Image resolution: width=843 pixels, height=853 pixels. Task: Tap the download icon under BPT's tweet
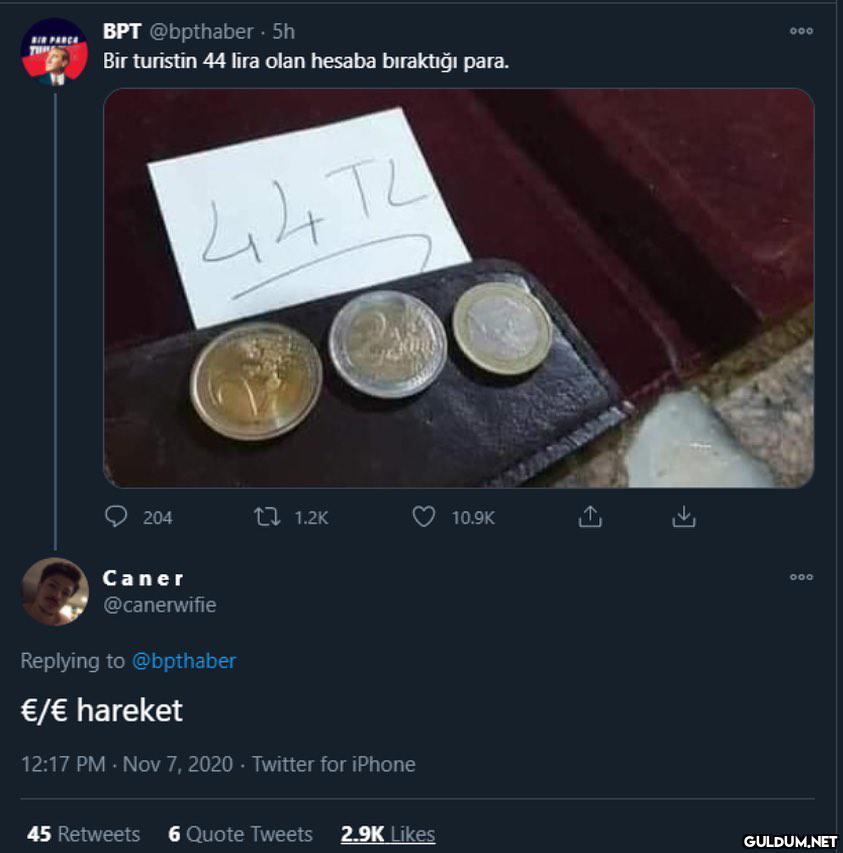684,516
